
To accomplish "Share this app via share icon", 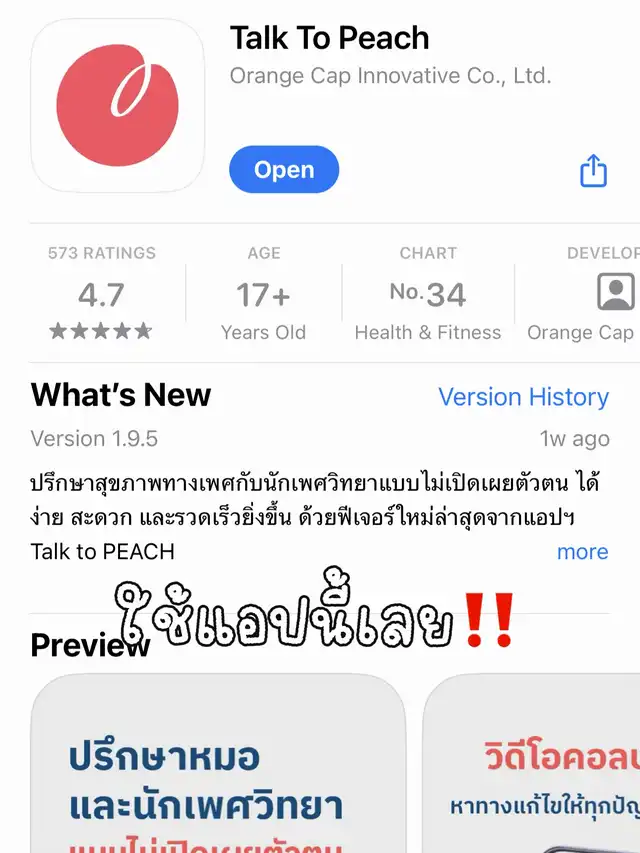I will point(593,170).
